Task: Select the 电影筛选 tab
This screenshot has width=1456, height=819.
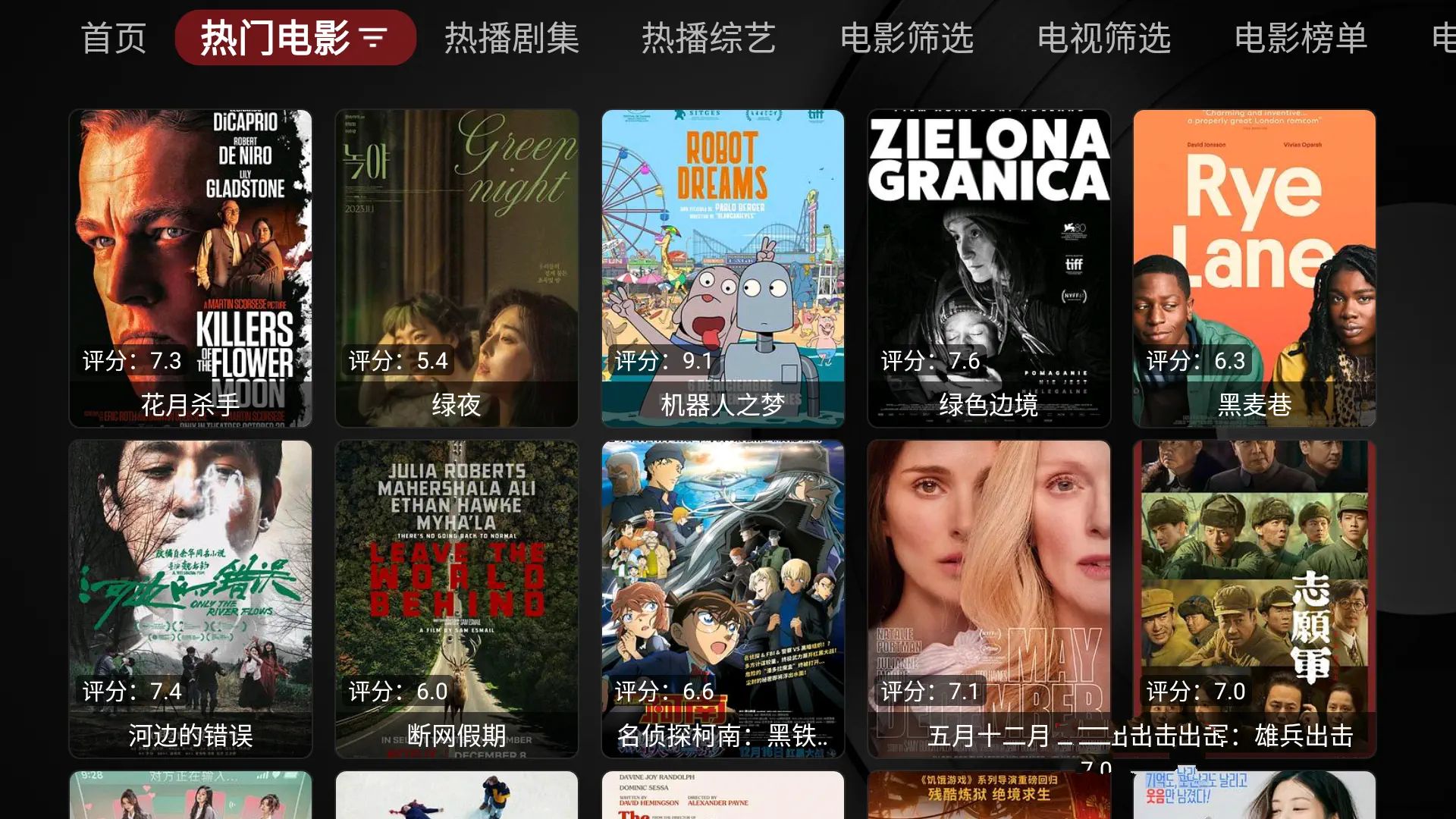Action: click(x=907, y=38)
